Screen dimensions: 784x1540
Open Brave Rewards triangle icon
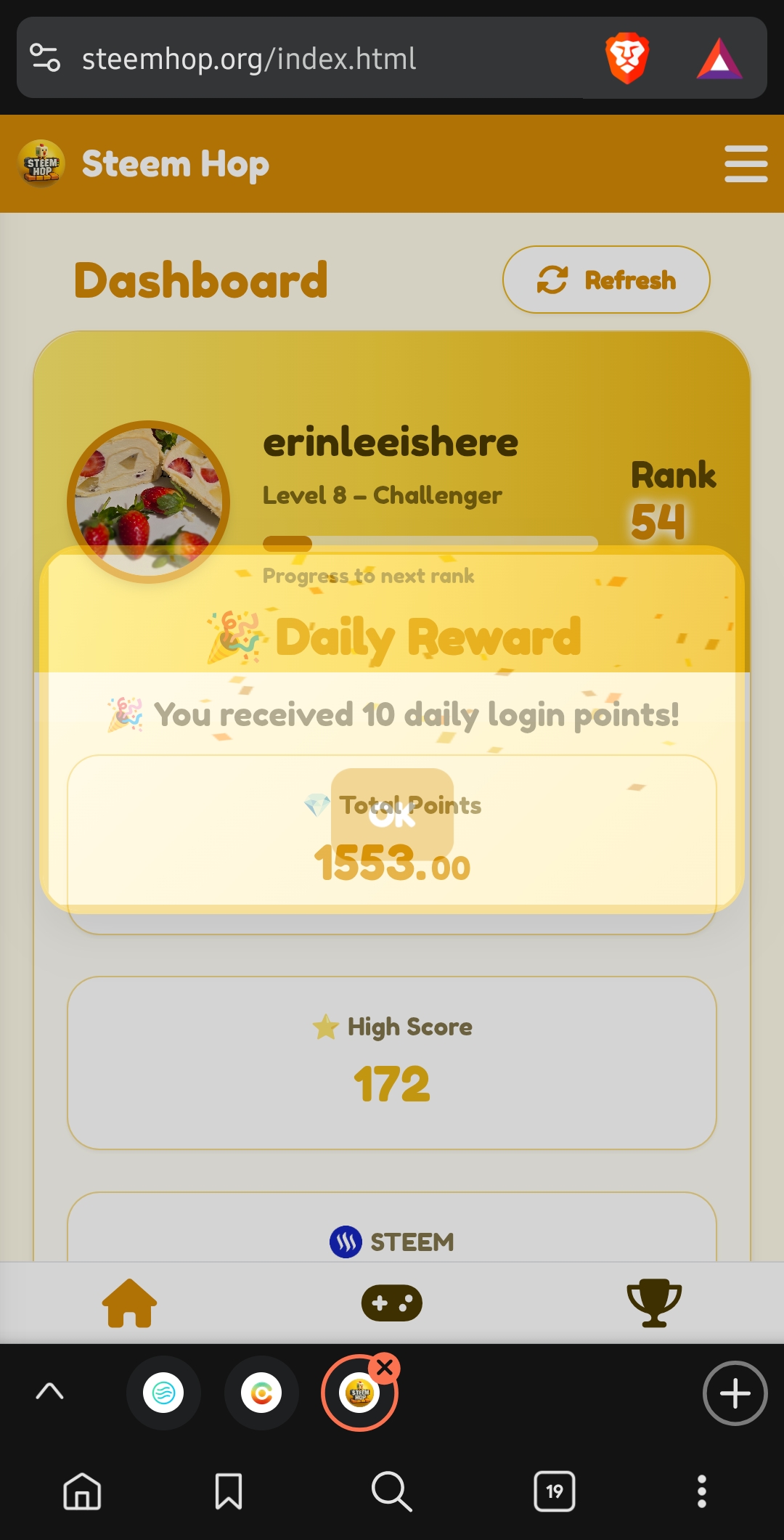(719, 58)
